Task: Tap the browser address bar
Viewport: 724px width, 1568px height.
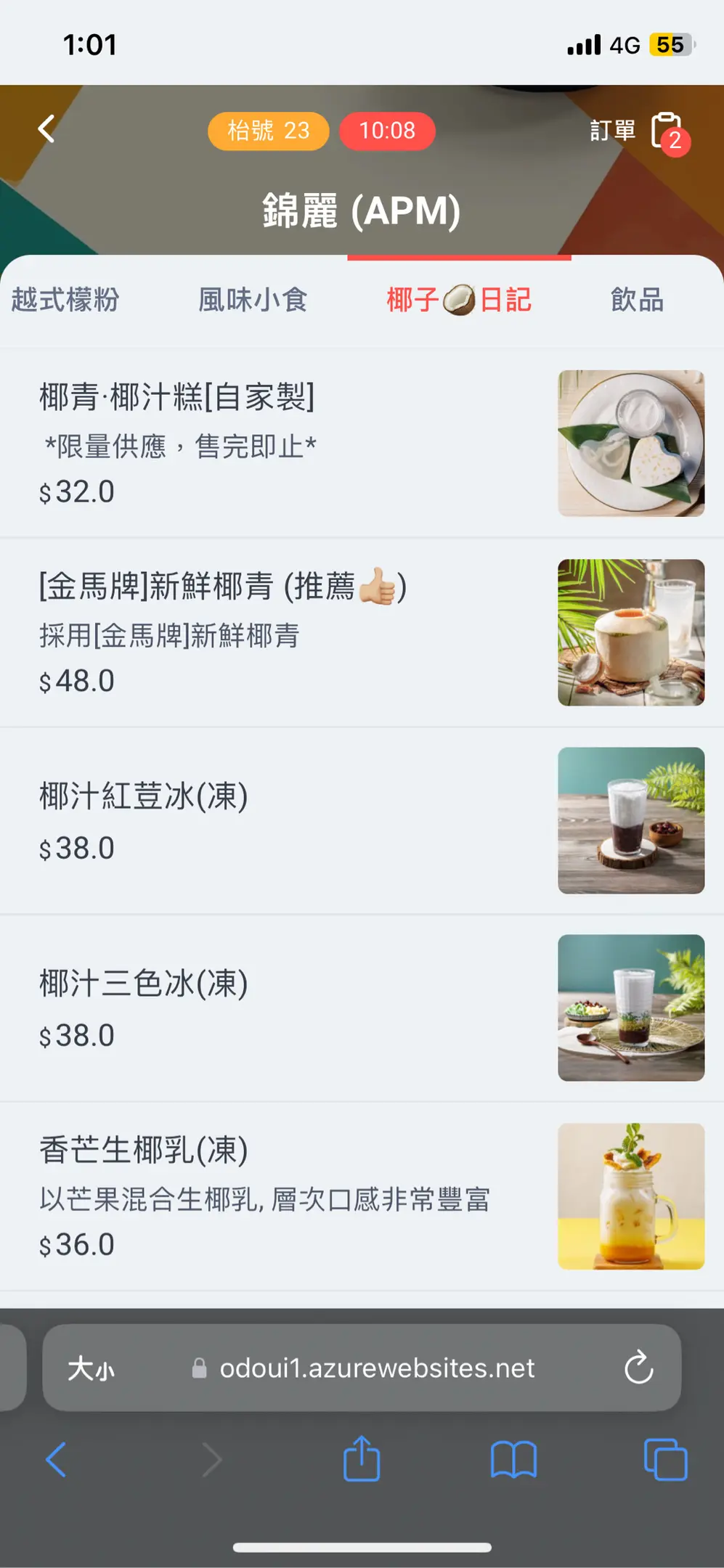Action: point(376,1368)
